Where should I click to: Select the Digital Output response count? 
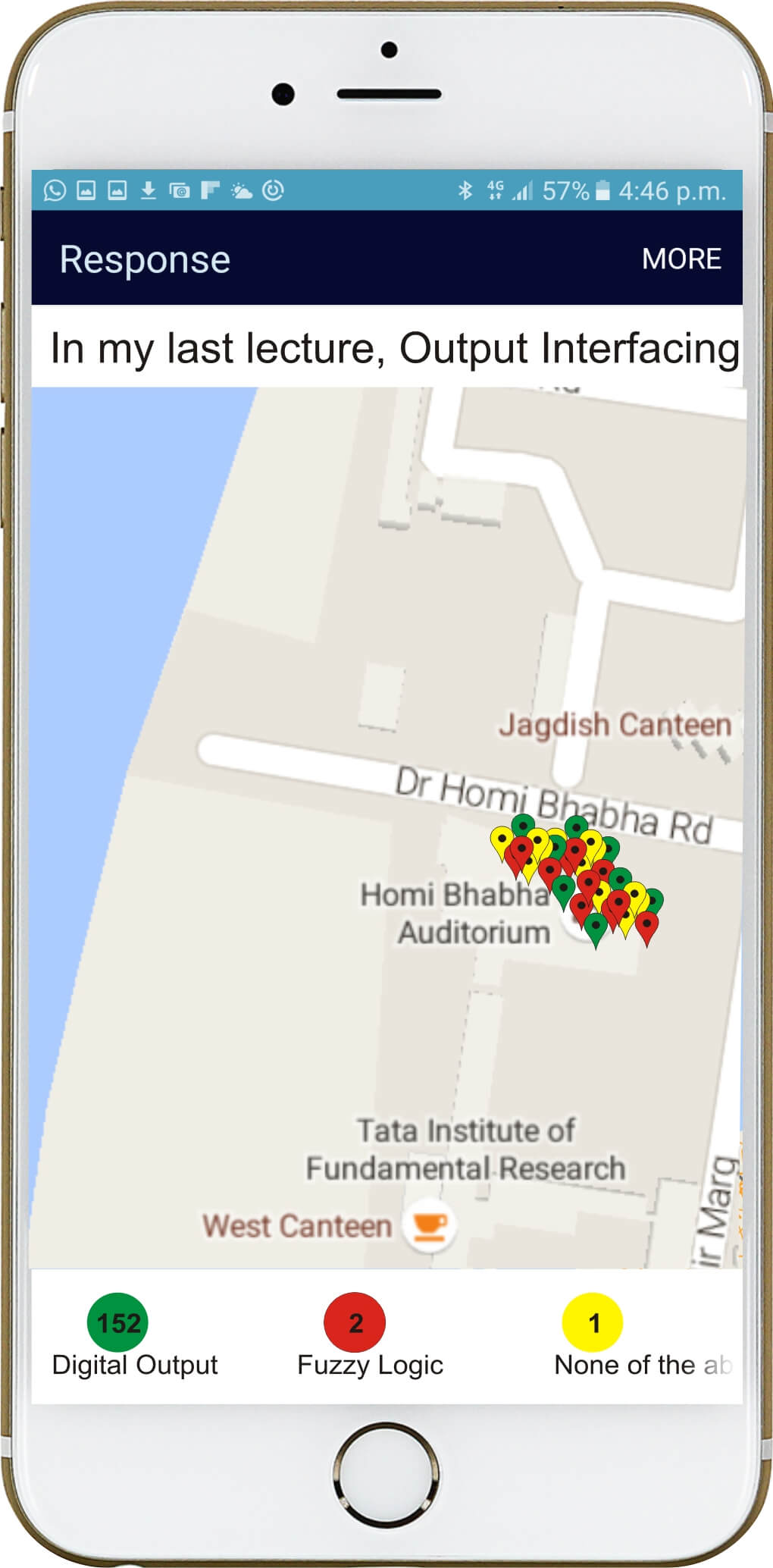click(x=118, y=1322)
